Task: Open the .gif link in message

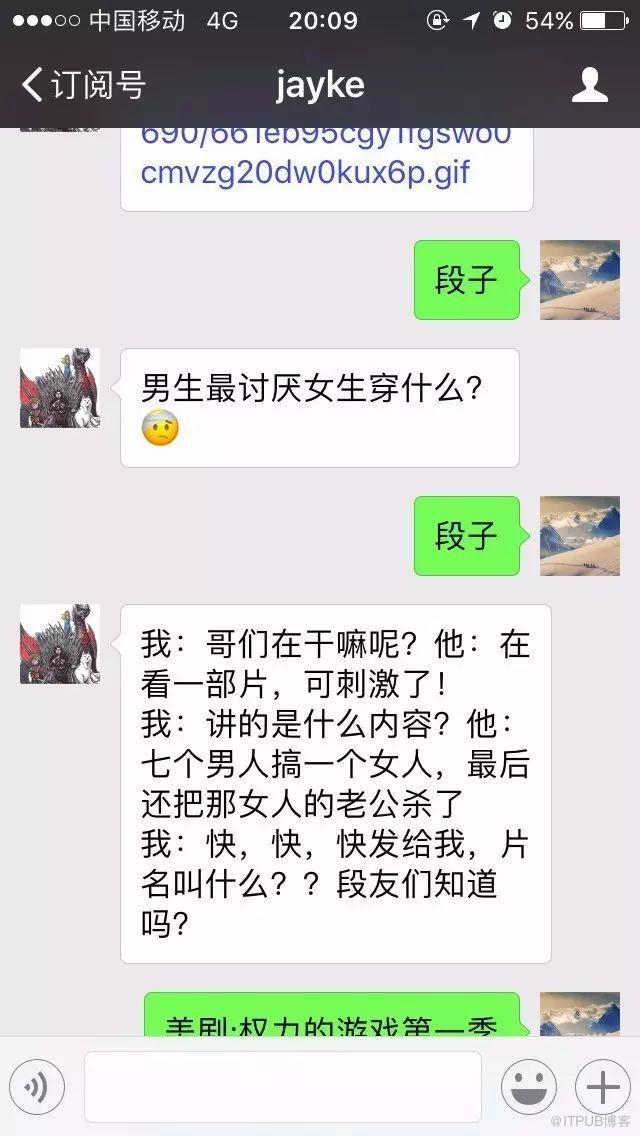Action: (x=325, y=154)
